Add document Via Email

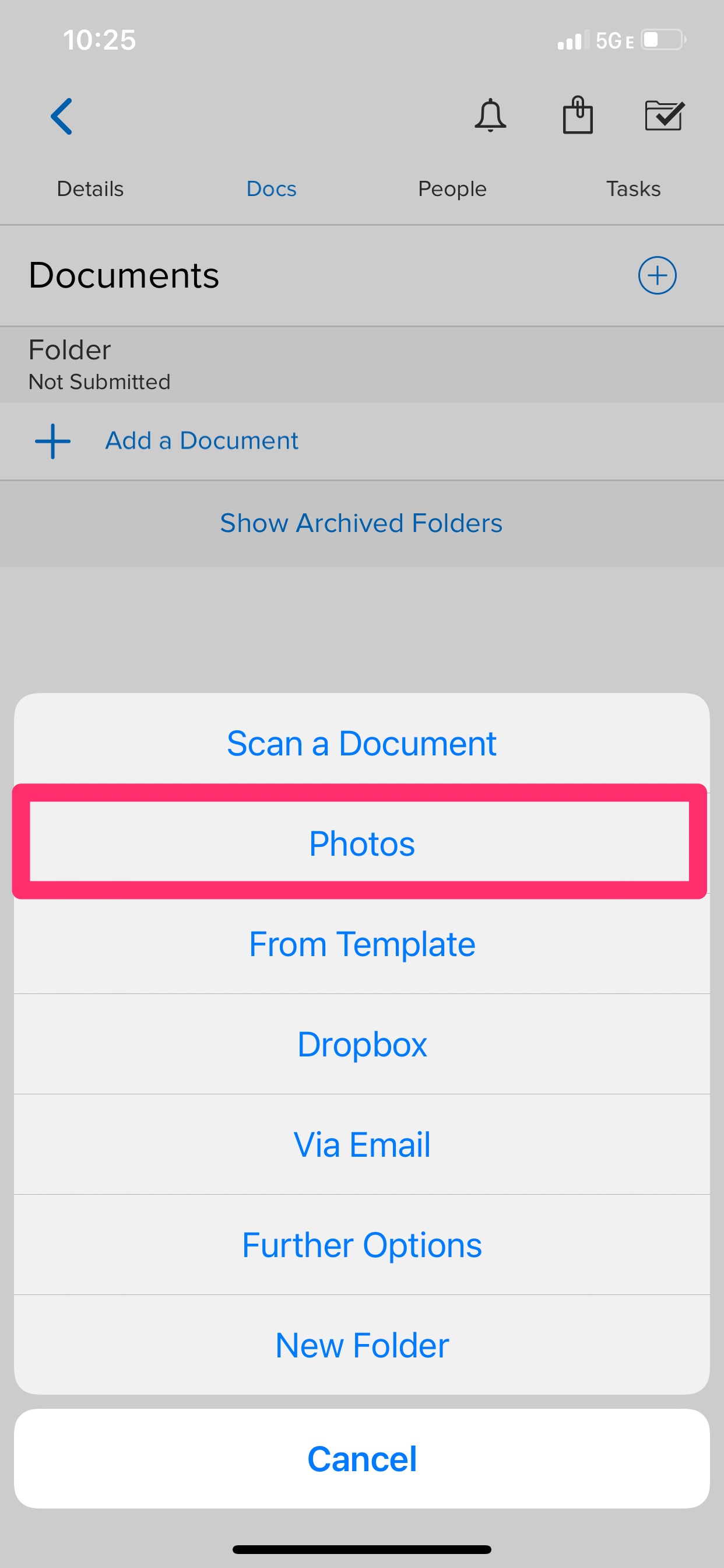(361, 1144)
